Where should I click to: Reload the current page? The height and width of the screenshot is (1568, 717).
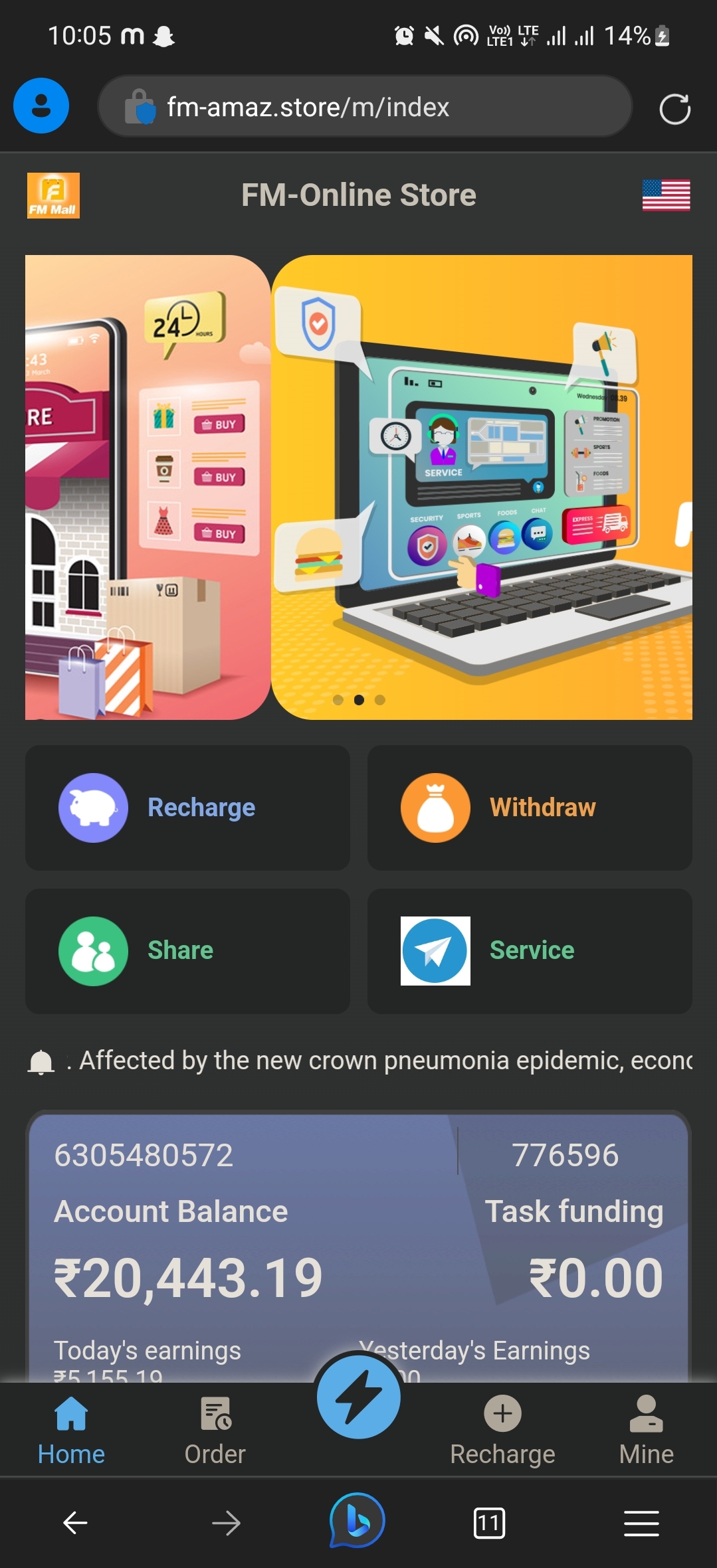[674, 109]
